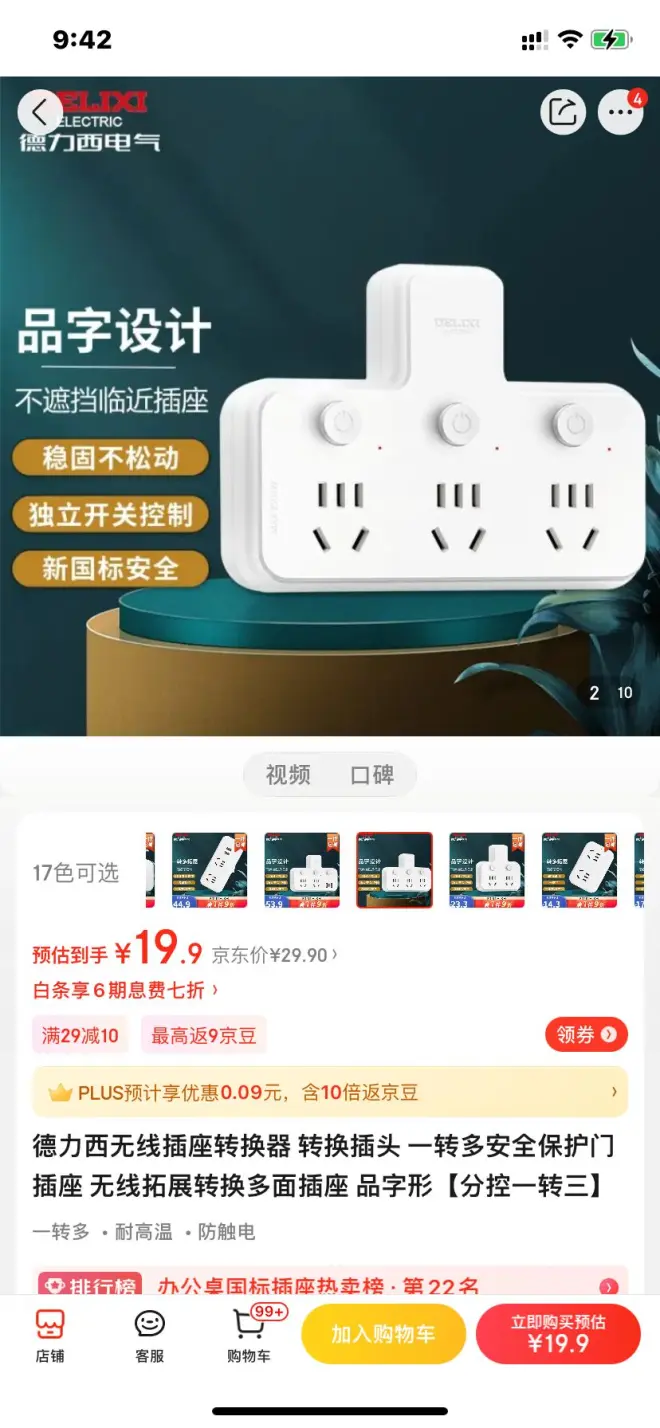The width and height of the screenshot is (660, 1428).
Task: Share this product
Action: 563,112
